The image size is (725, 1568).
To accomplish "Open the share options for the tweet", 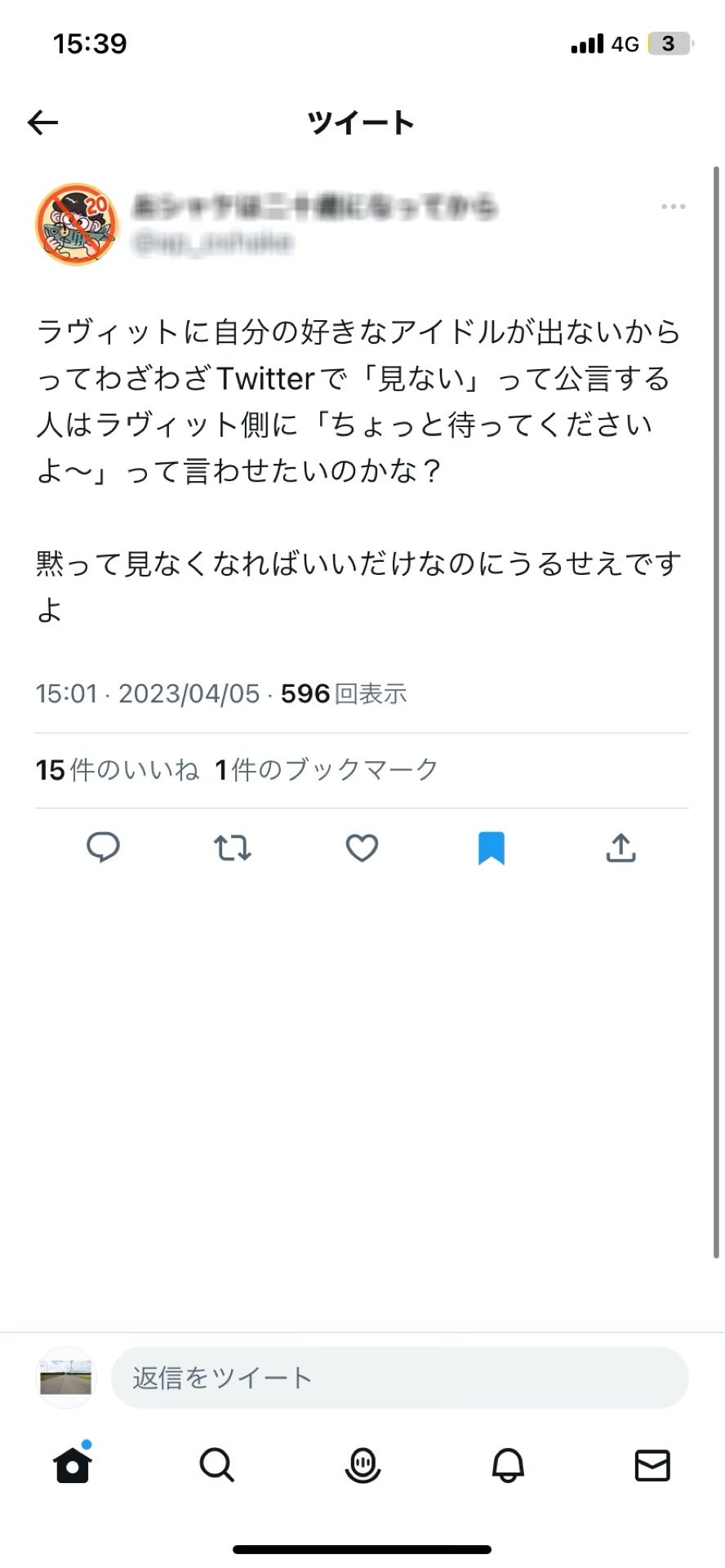I will tap(620, 849).
